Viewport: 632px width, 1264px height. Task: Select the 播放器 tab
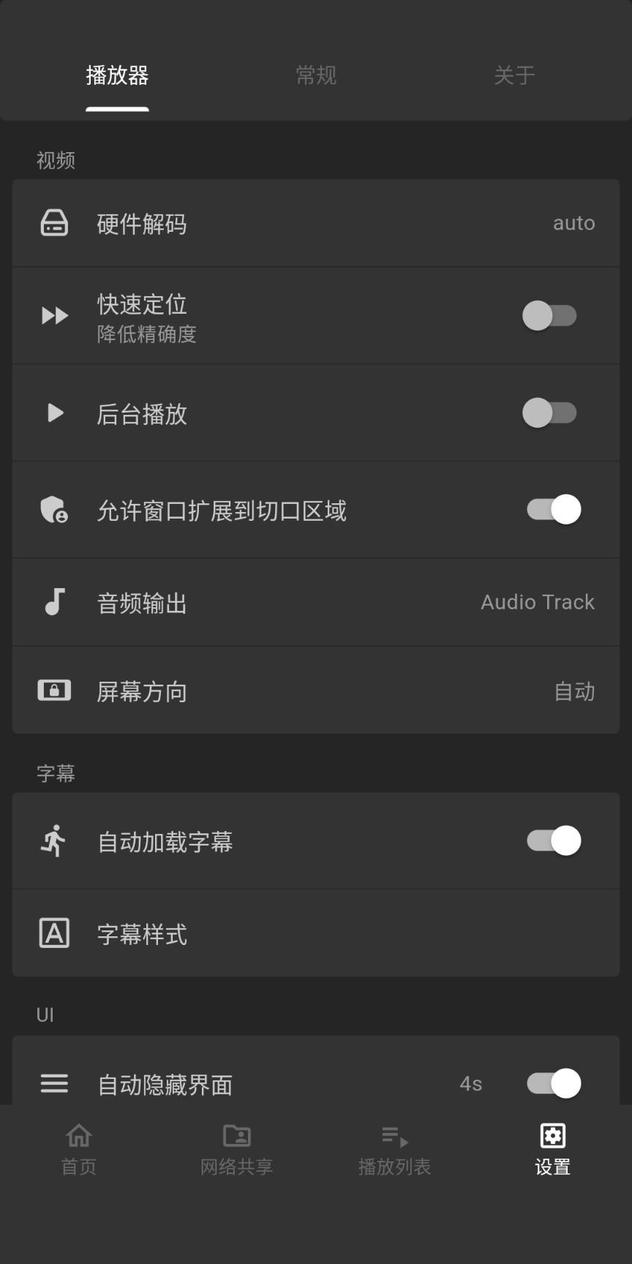(117, 75)
